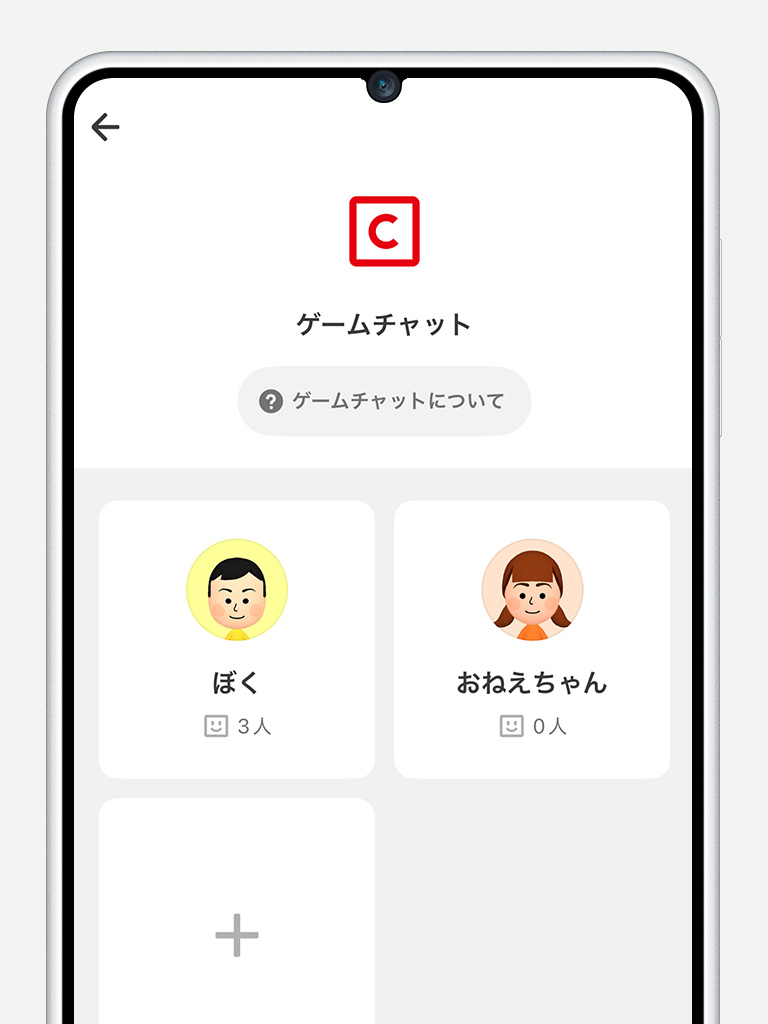Select the ぼく profile card
Viewport: 768px width, 1024px height.
pos(237,639)
